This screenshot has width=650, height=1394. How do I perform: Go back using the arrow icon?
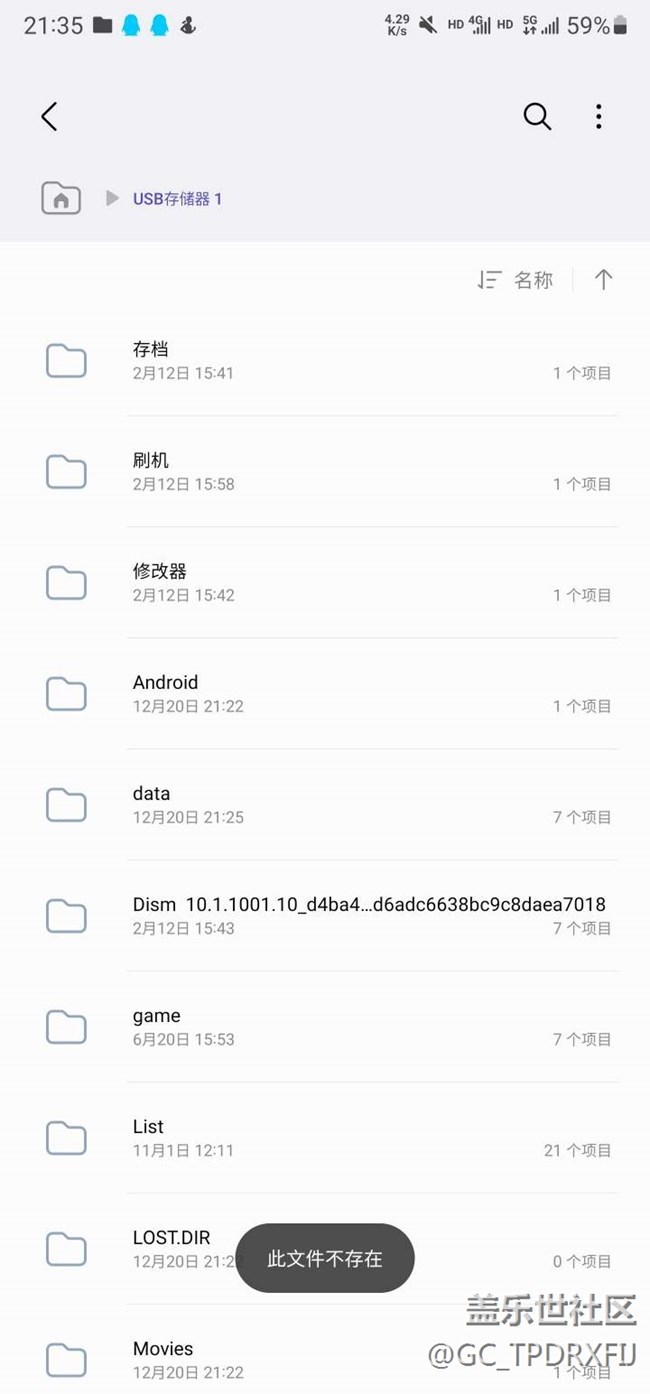49,117
